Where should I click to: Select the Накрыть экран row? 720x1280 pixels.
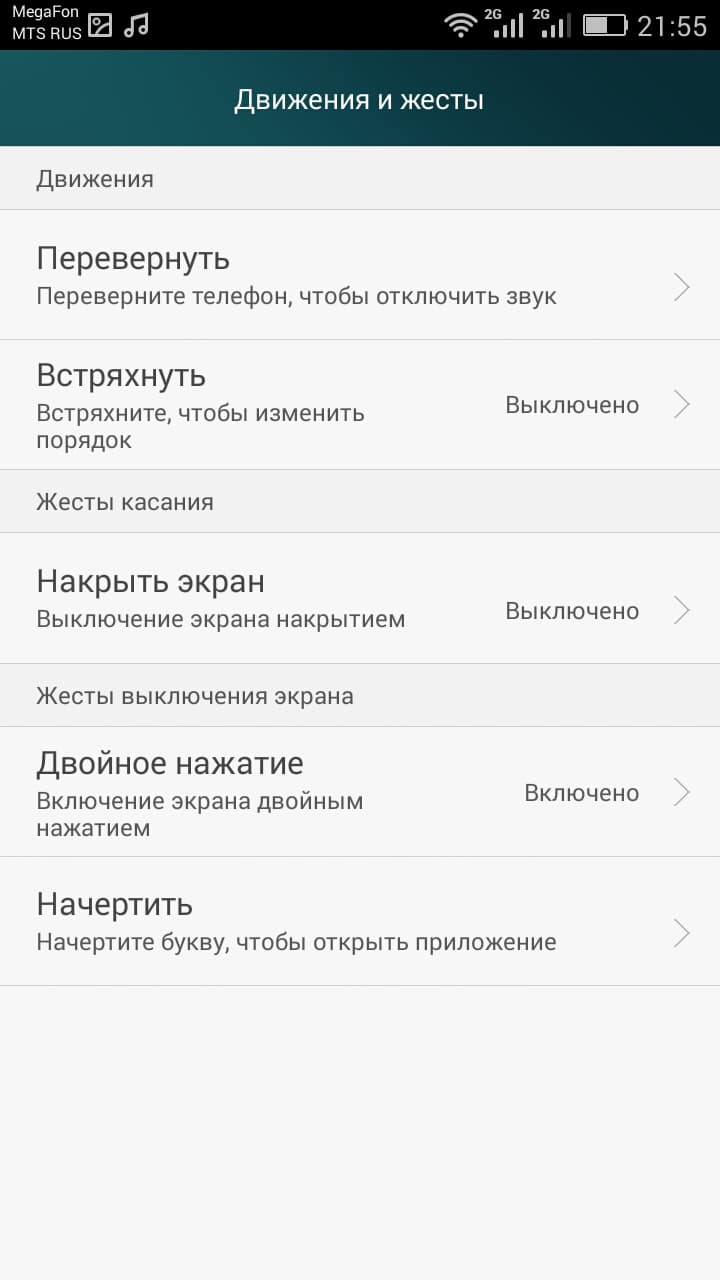click(360, 598)
